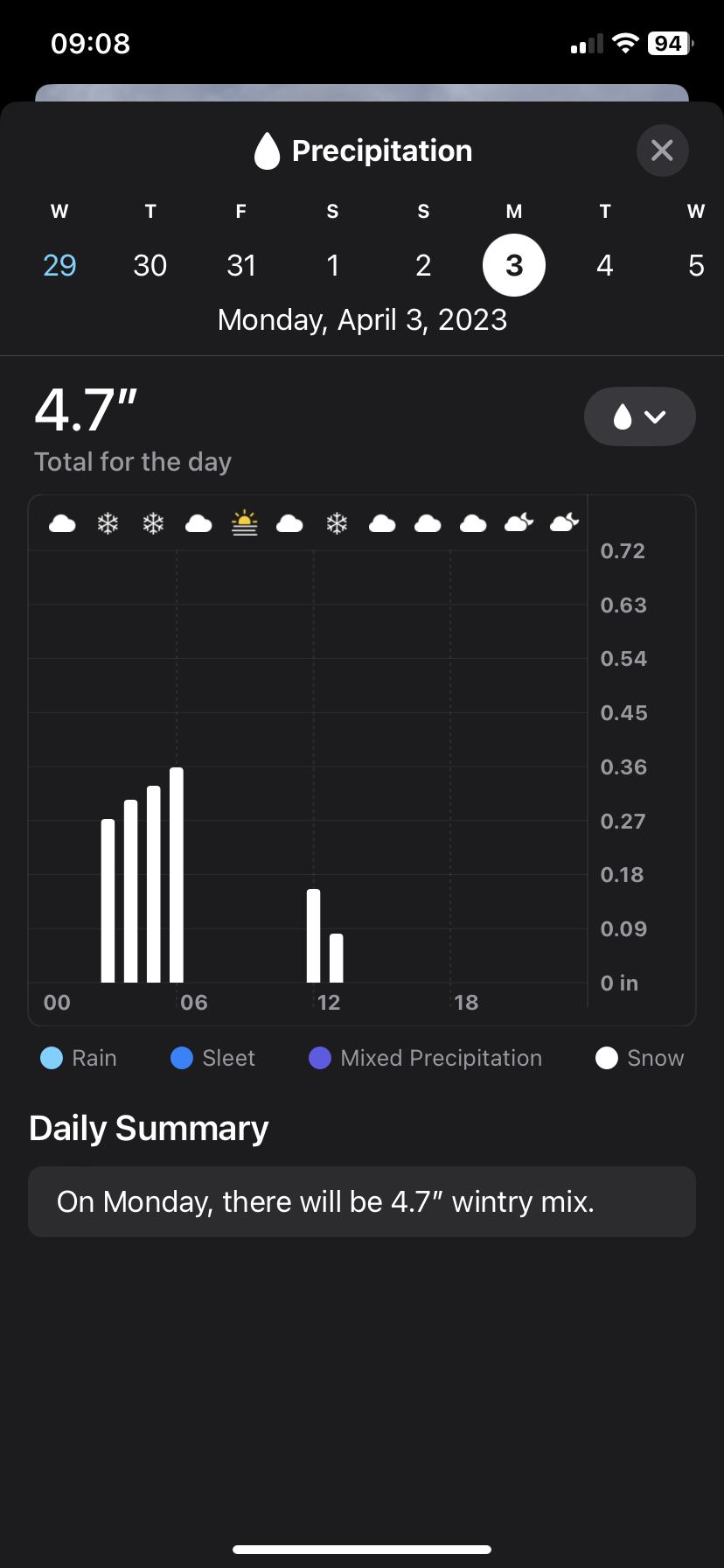Tap the Rain legend dot
The image size is (724, 1568).
51,1058
